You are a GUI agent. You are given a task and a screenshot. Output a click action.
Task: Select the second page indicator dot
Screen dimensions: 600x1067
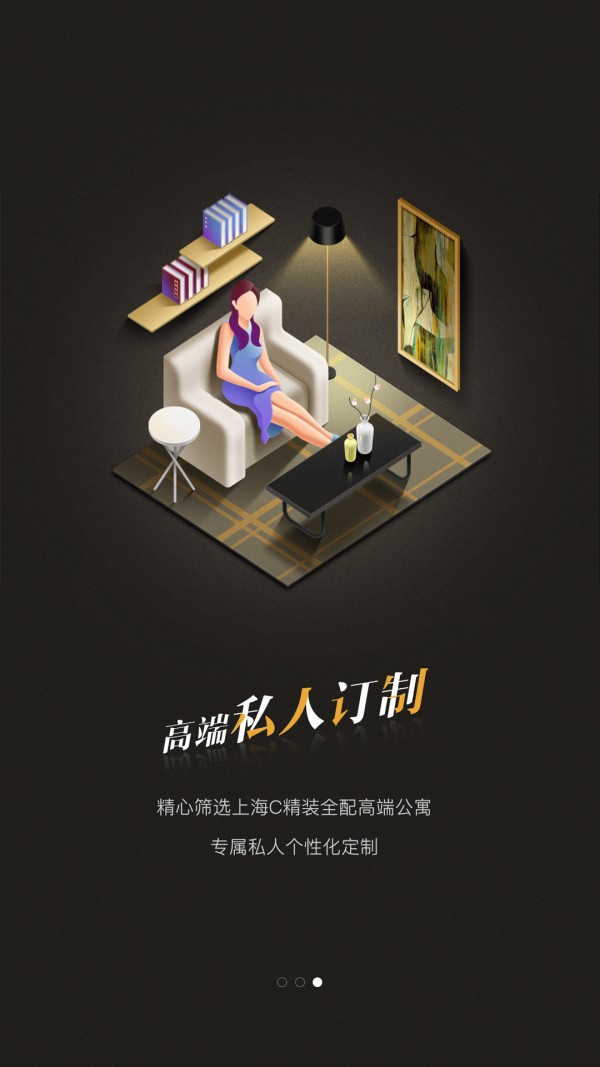(x=300, y=982)
